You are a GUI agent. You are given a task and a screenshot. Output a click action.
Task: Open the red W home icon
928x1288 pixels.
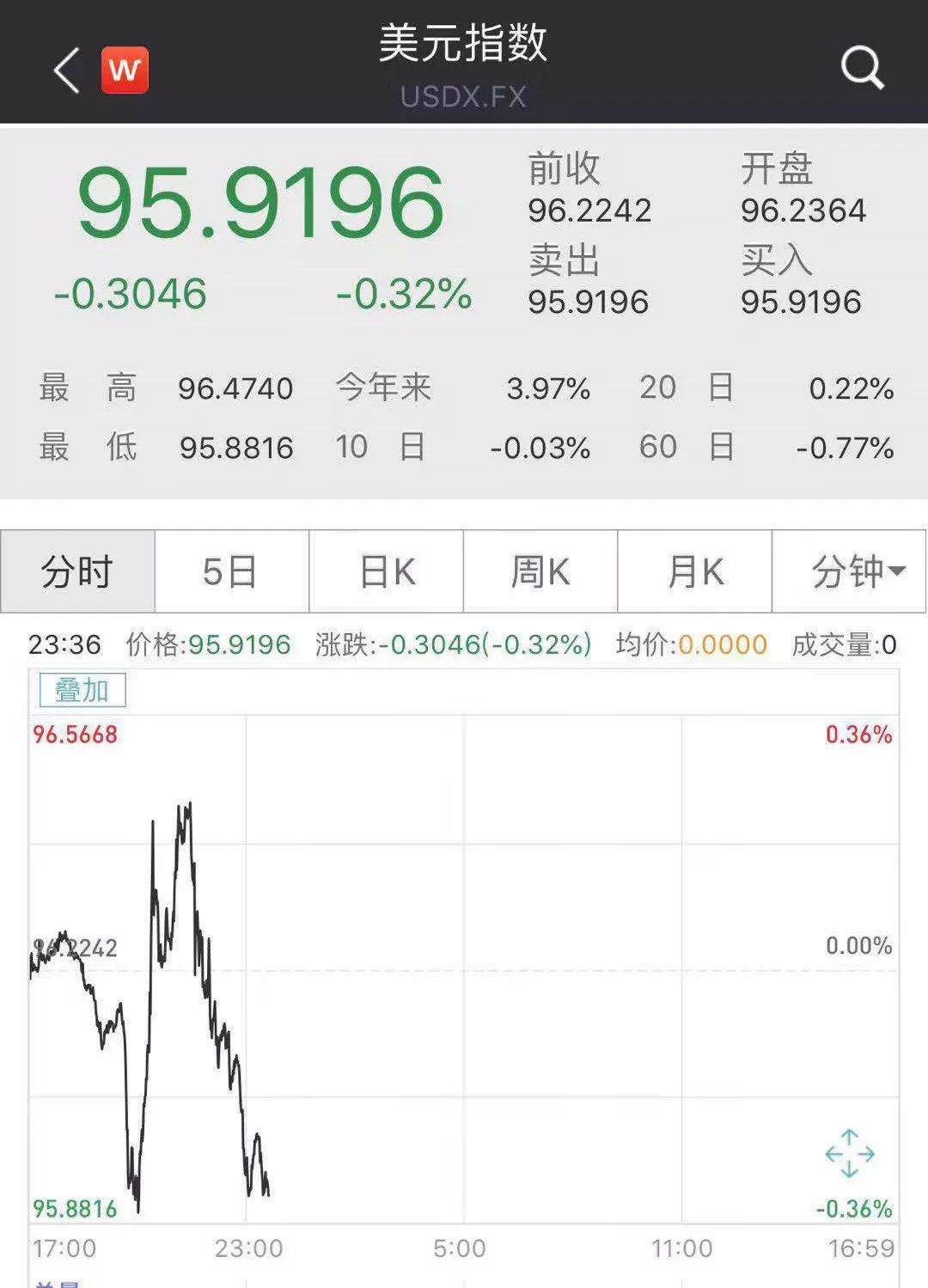coord(125,70)
